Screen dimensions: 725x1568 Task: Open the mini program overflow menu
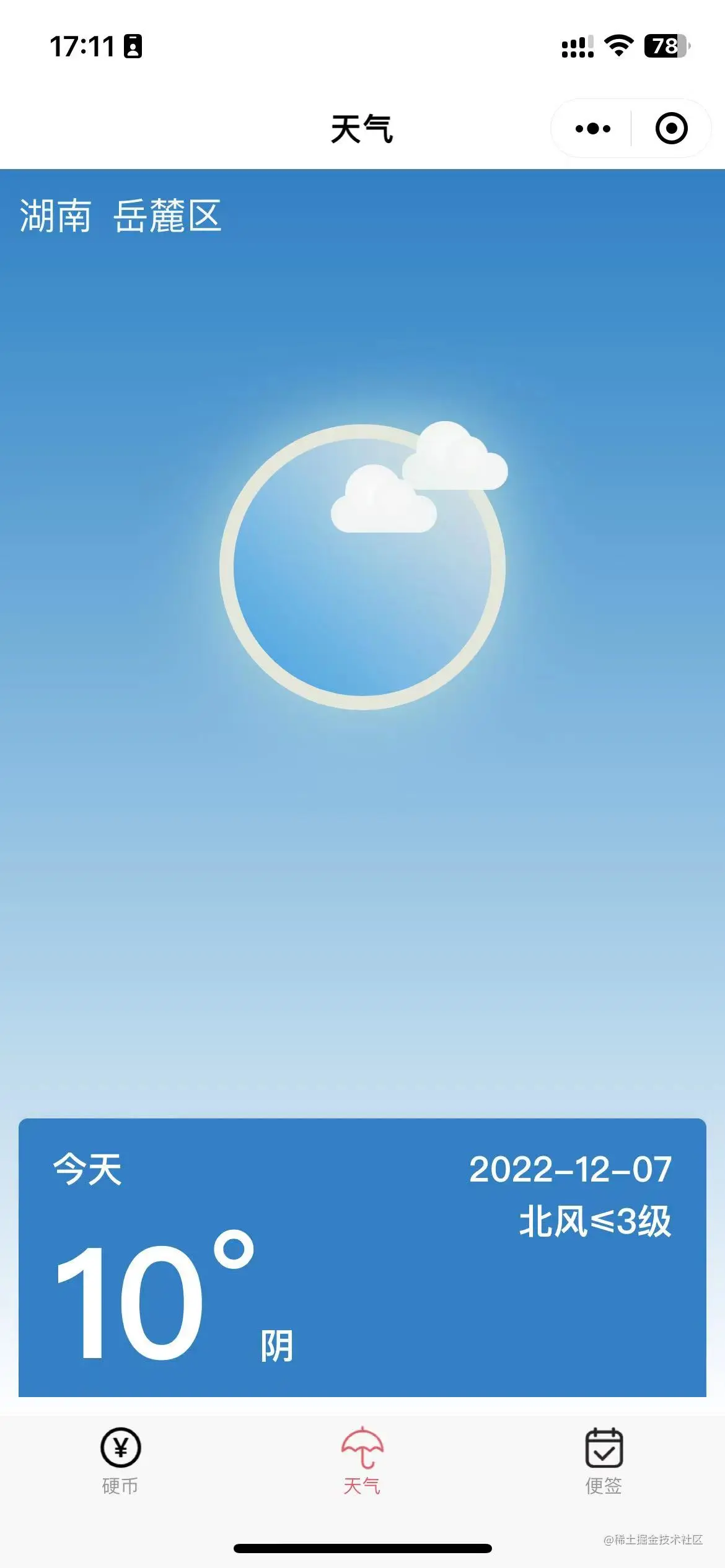pos(592,129)
